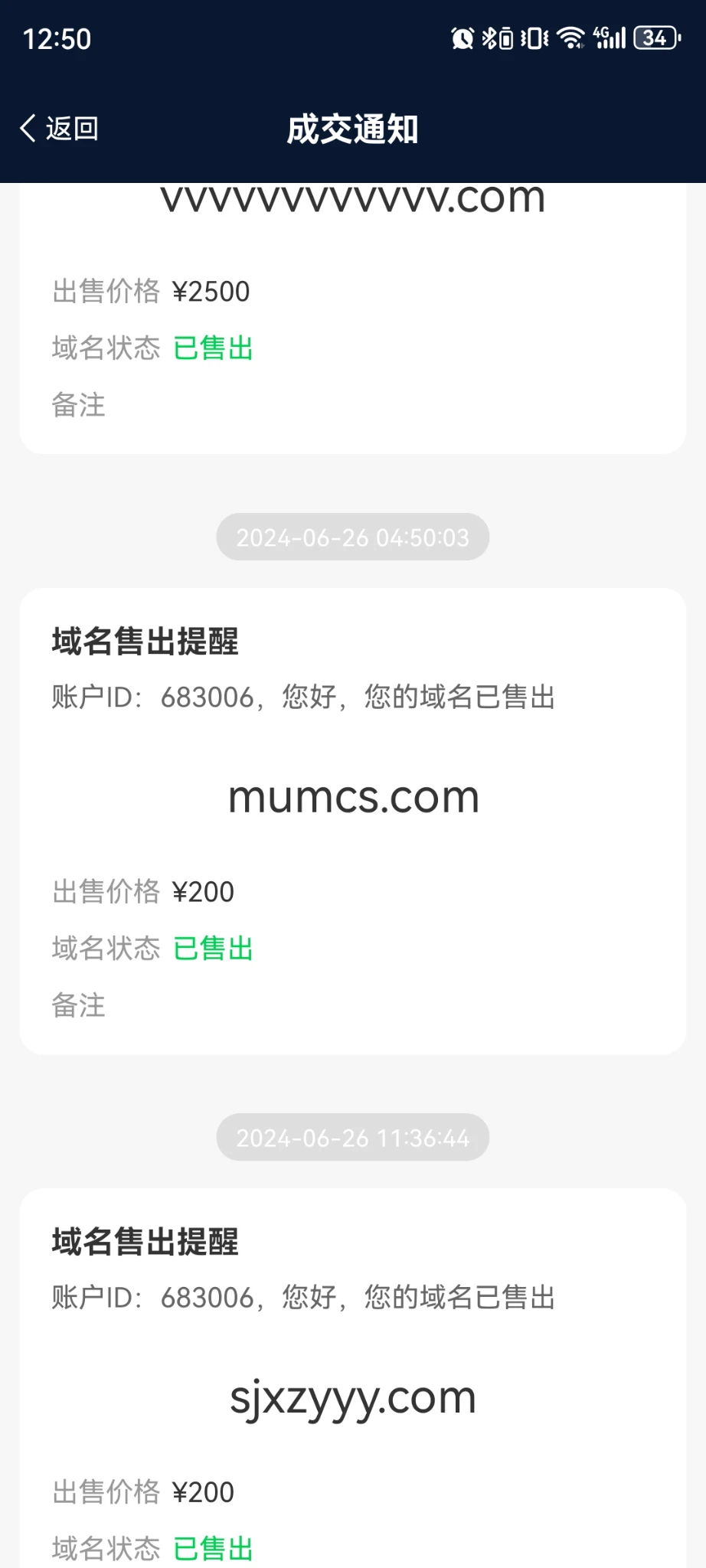This screenshot has width=706, height=1568.
Task: Open the ¥2500 sold domain notification card
Action: click(x=353, y=322)
